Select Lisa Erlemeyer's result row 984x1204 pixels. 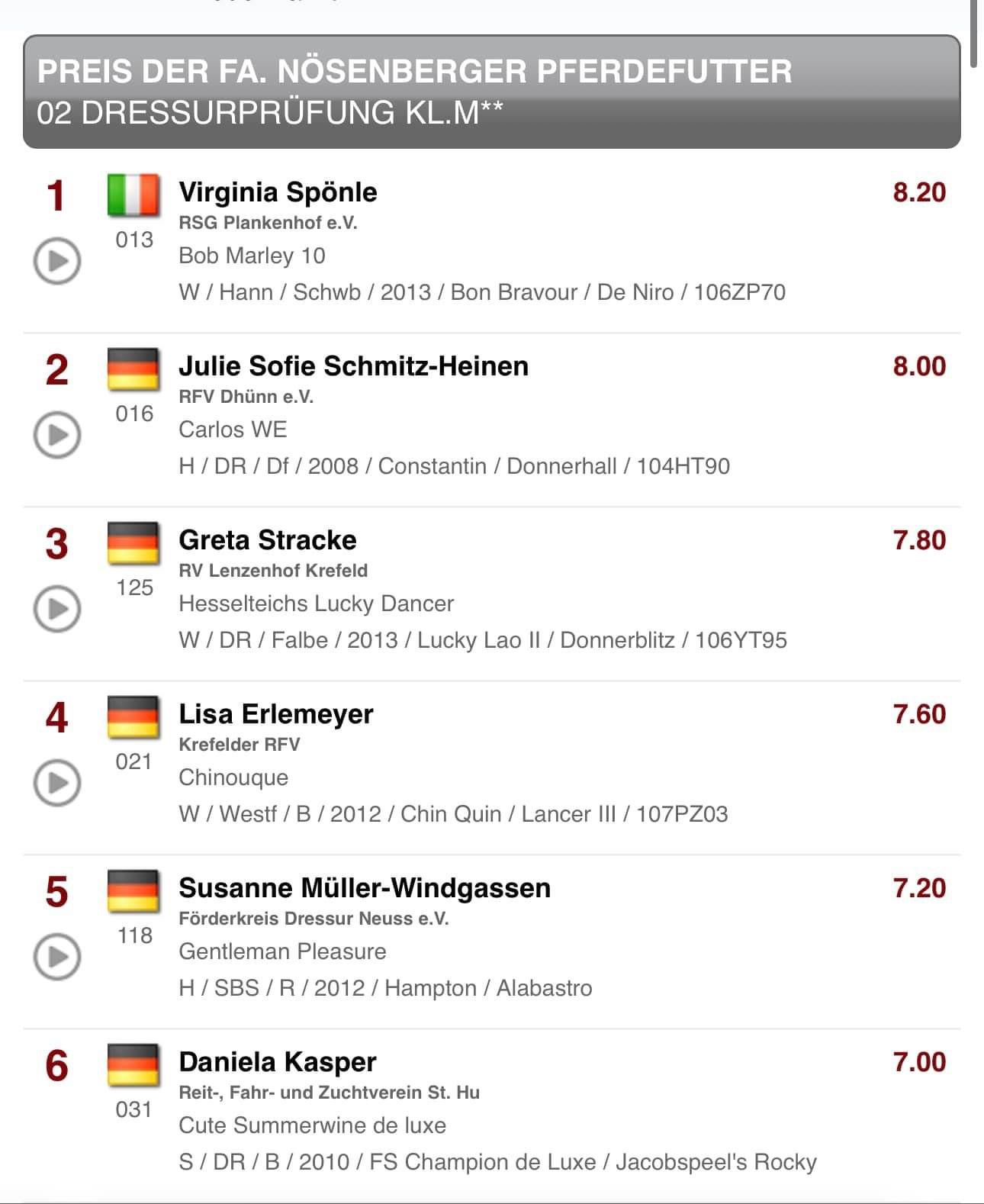point(275,714)
